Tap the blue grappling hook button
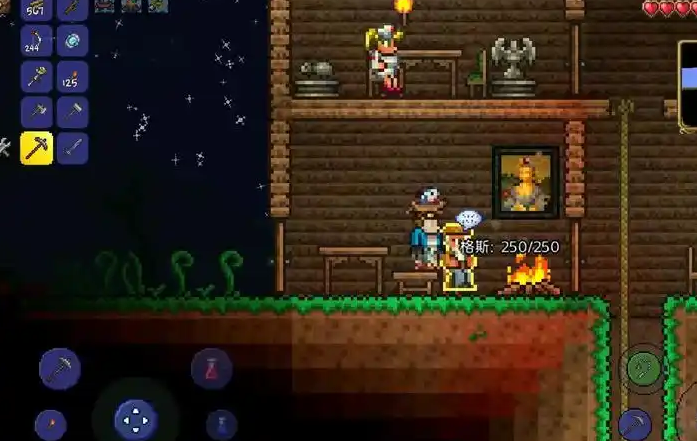This screenshot has height=441, width=697. click(634, 425)
